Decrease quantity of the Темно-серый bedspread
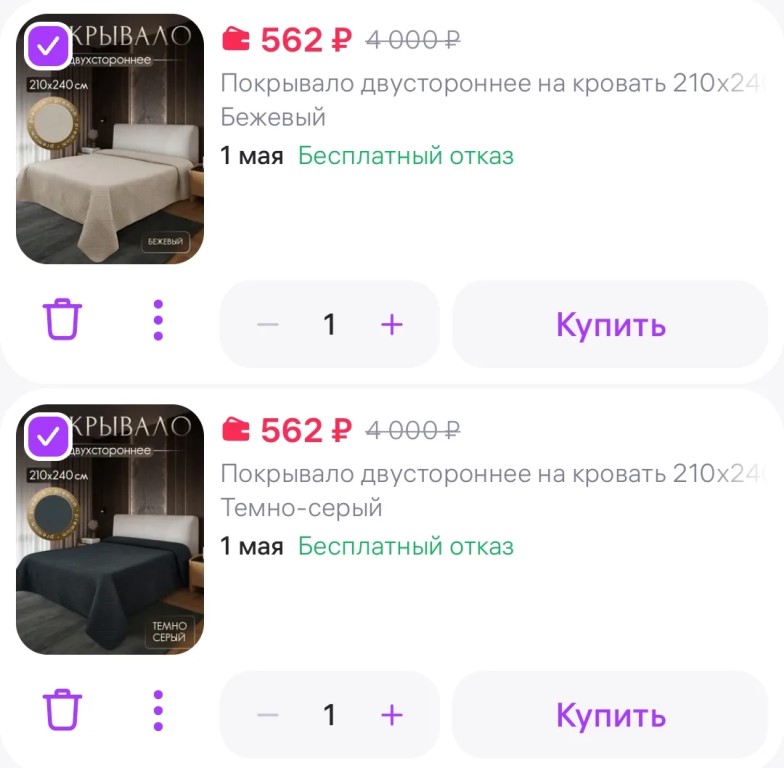This screenshot has width=784, height=768. pos(267,714)
